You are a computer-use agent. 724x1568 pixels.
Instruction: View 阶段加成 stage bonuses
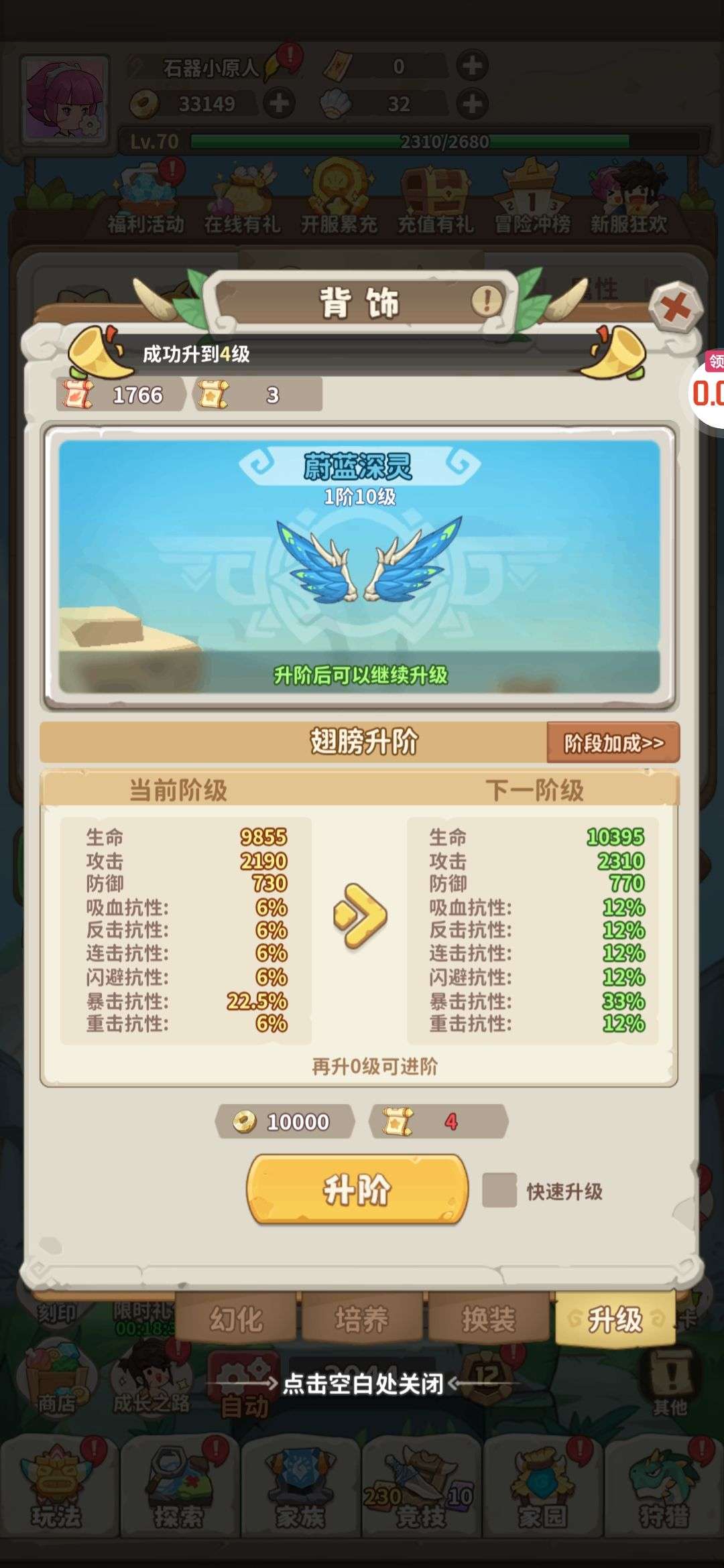point(613,742)
